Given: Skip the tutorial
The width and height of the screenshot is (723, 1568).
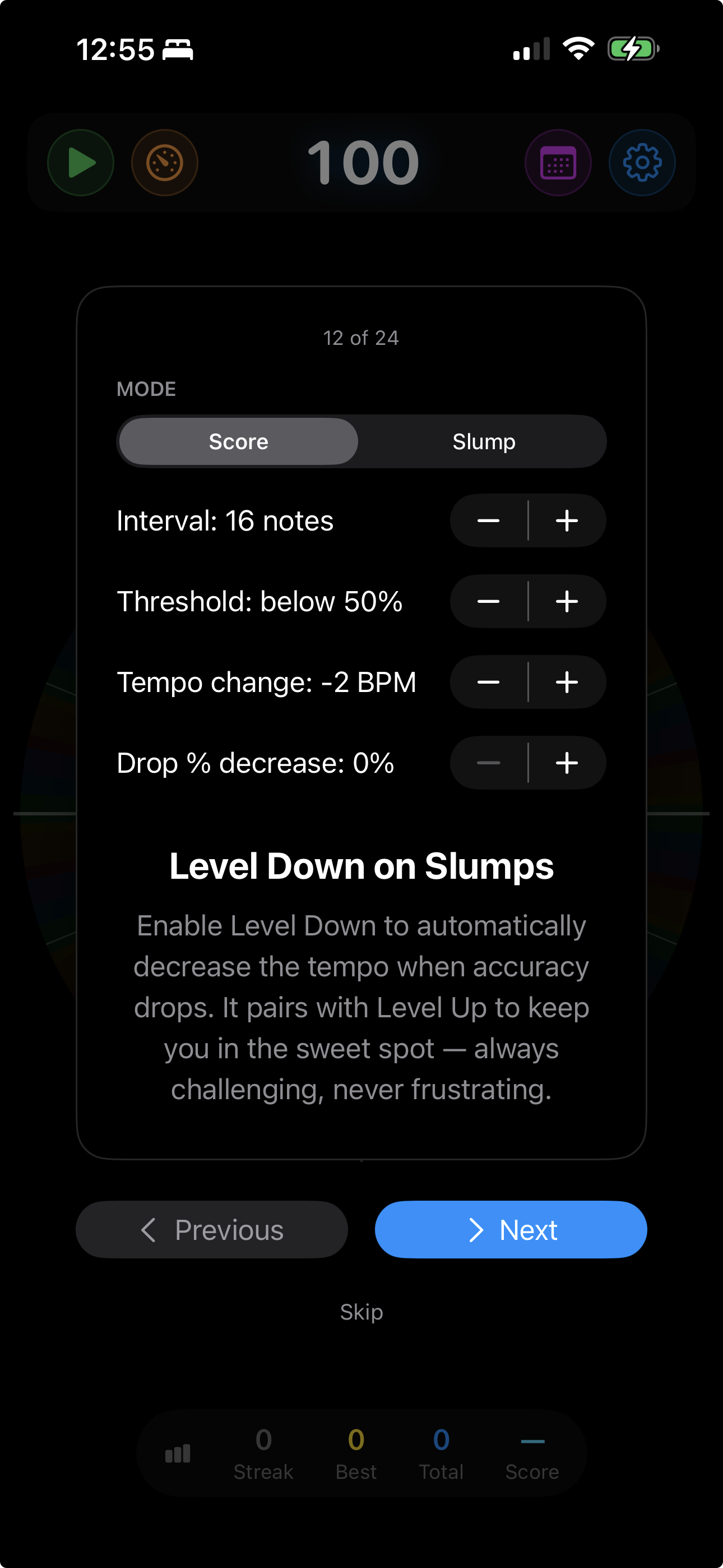Looking at the screenshot, I should coord(361,1312).
